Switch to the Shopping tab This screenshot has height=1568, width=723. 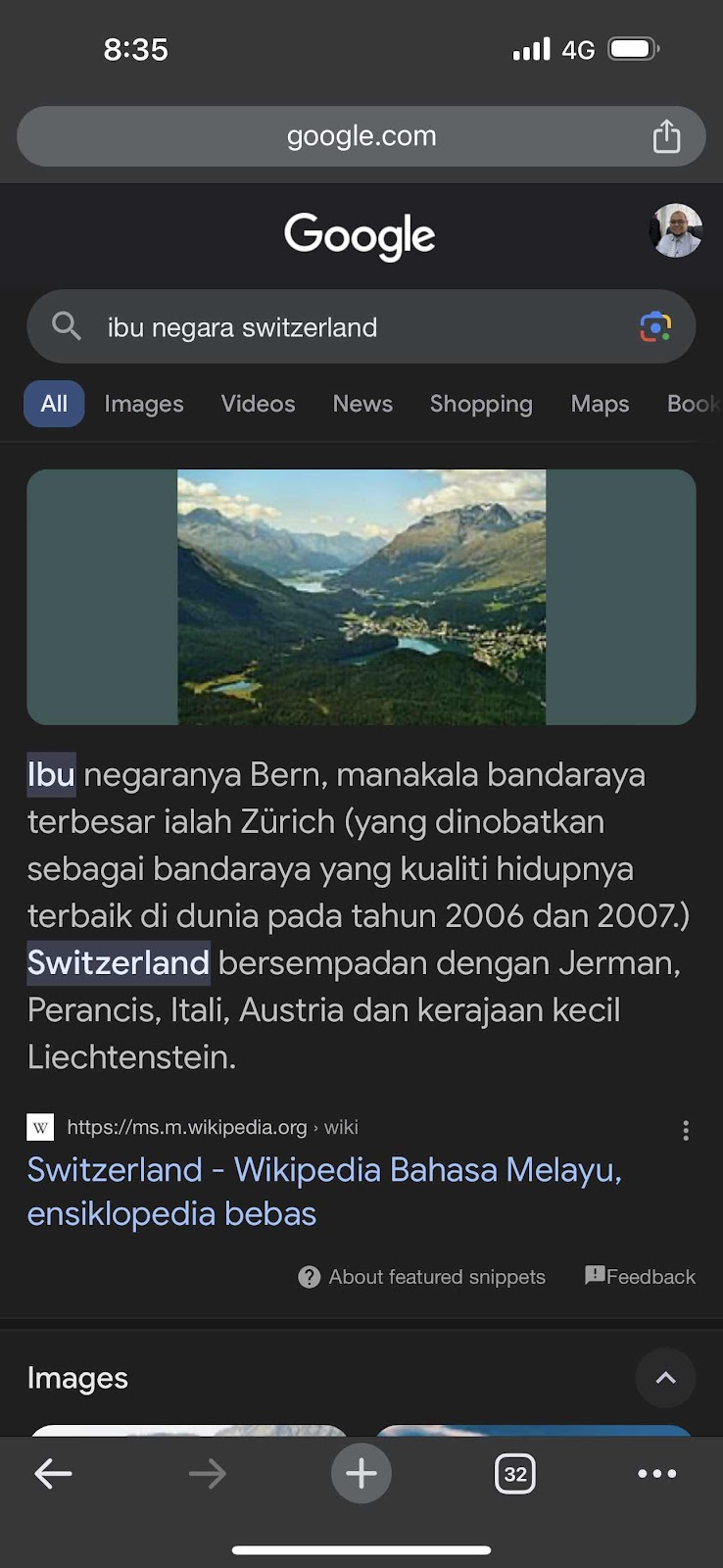(481, 404)
